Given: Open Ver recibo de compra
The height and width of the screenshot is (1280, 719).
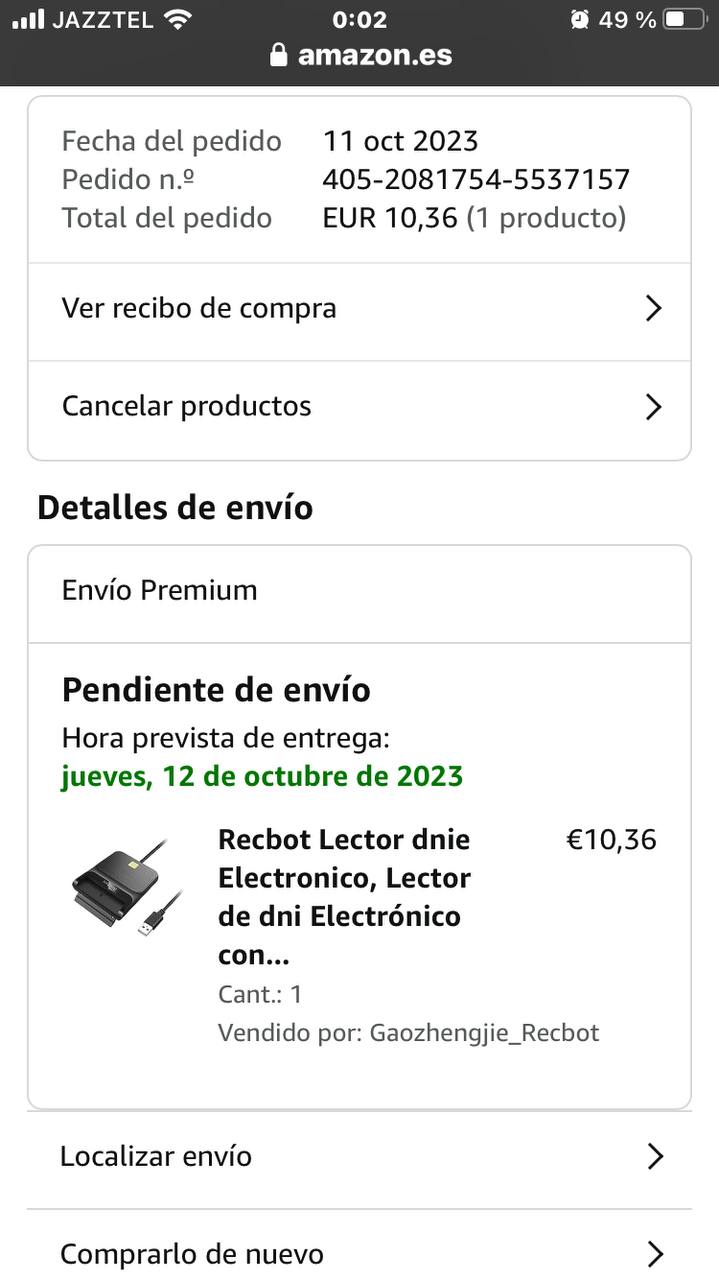Looking at the screenshot, I should click(x=358, y=309).
